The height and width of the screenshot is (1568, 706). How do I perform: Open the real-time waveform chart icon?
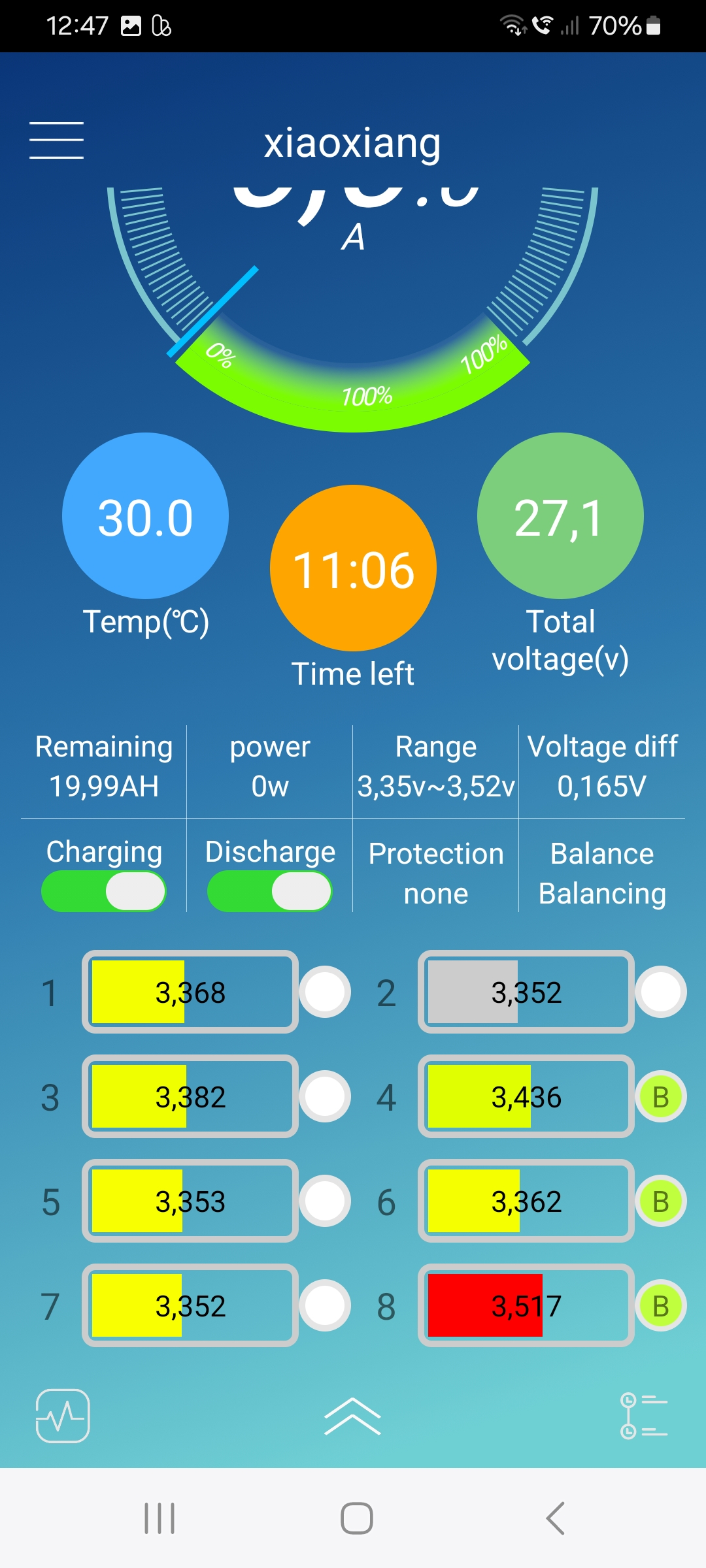click(63, 1416)
